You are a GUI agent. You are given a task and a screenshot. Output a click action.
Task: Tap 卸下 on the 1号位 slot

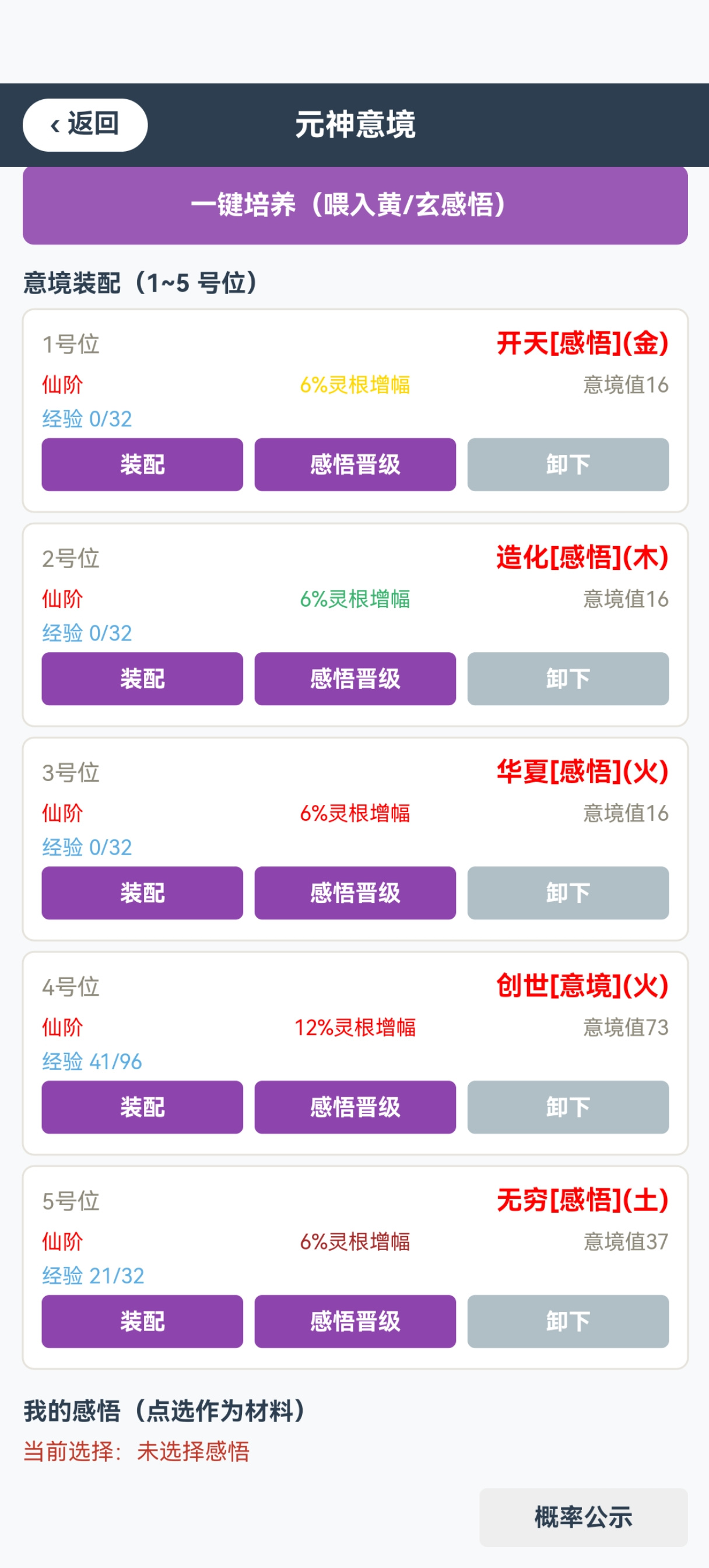[x=568, y=464]
